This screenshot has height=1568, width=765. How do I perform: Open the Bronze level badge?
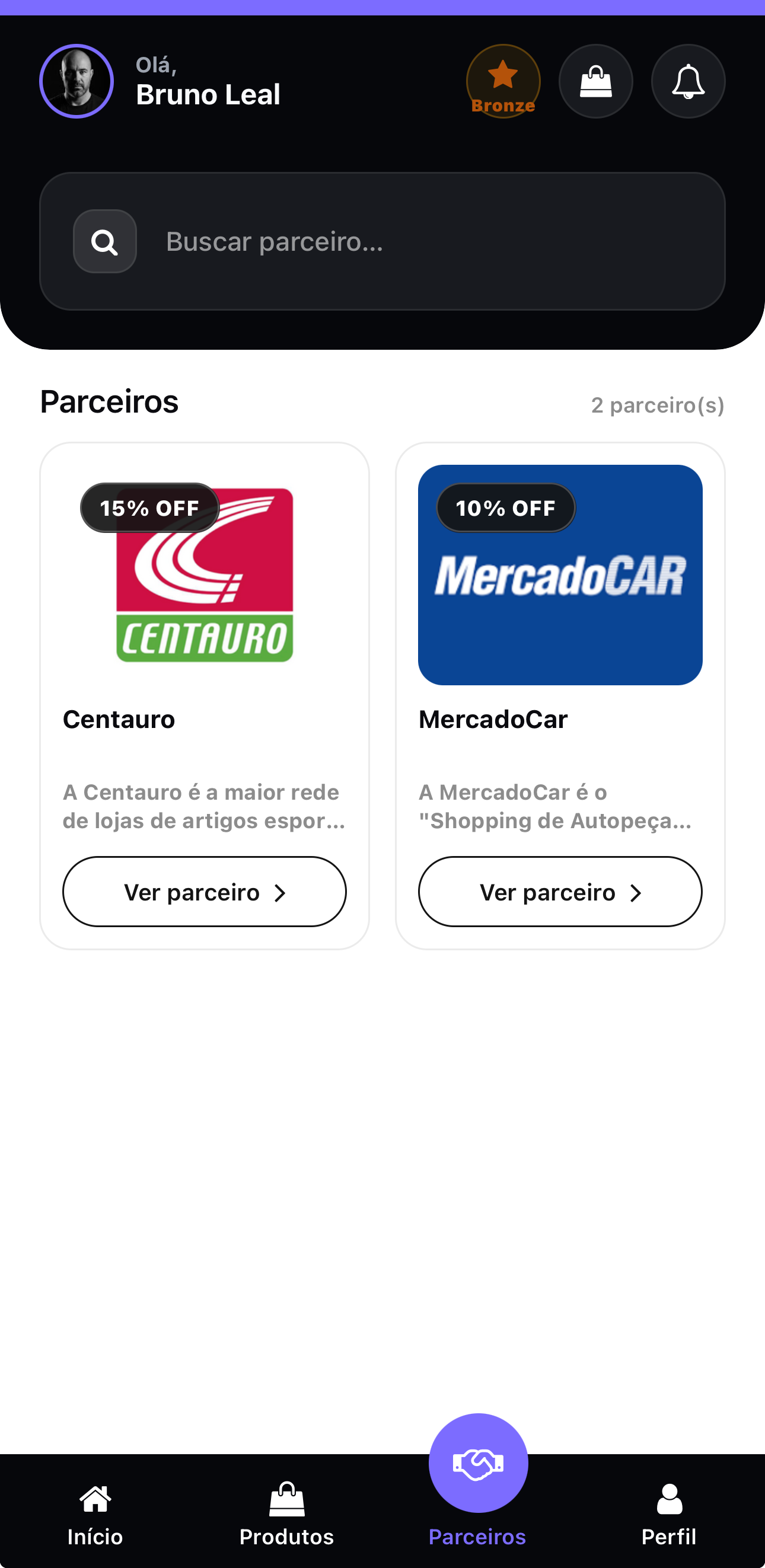click(503, 81)
